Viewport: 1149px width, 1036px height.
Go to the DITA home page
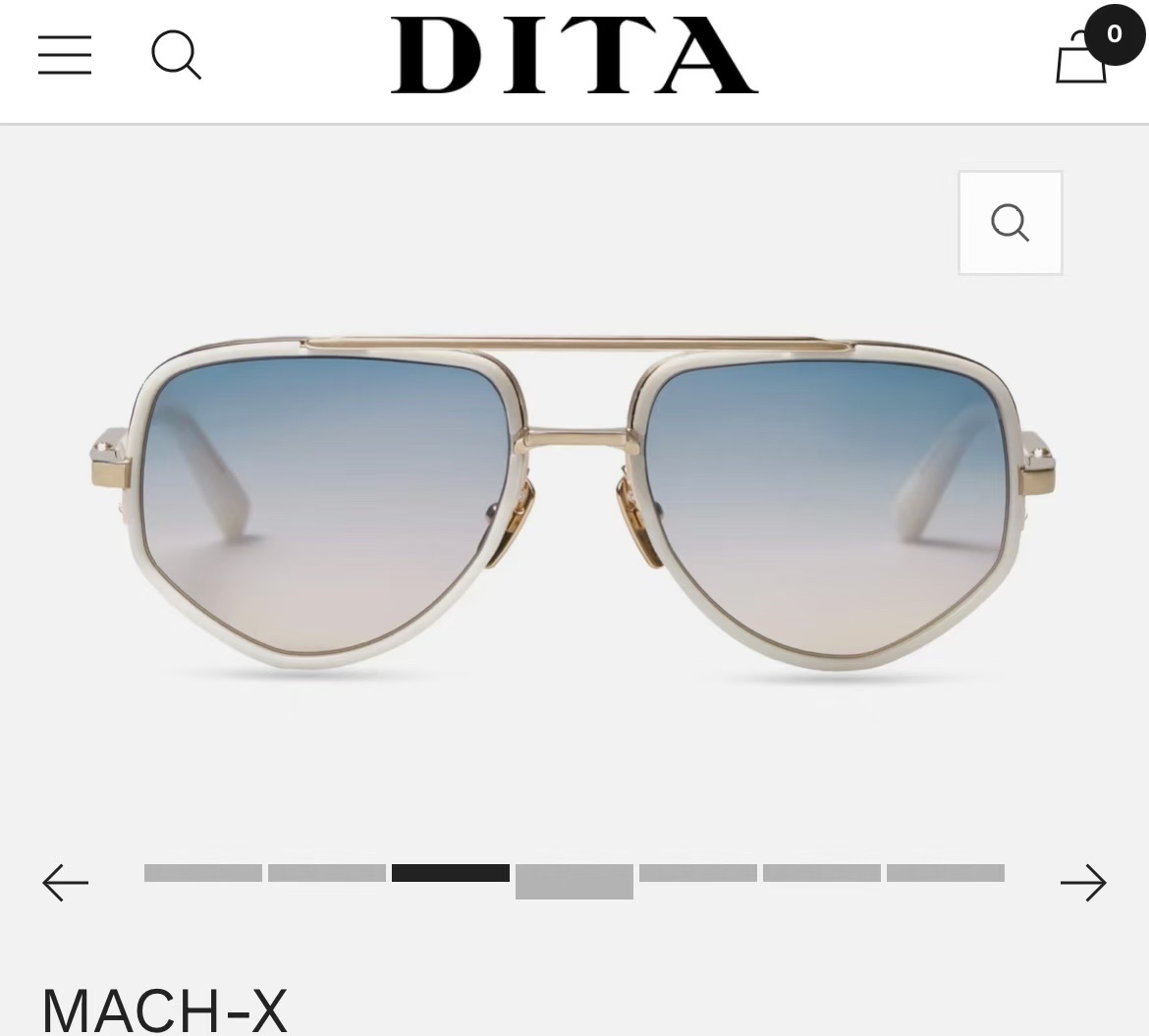point(574,55)
